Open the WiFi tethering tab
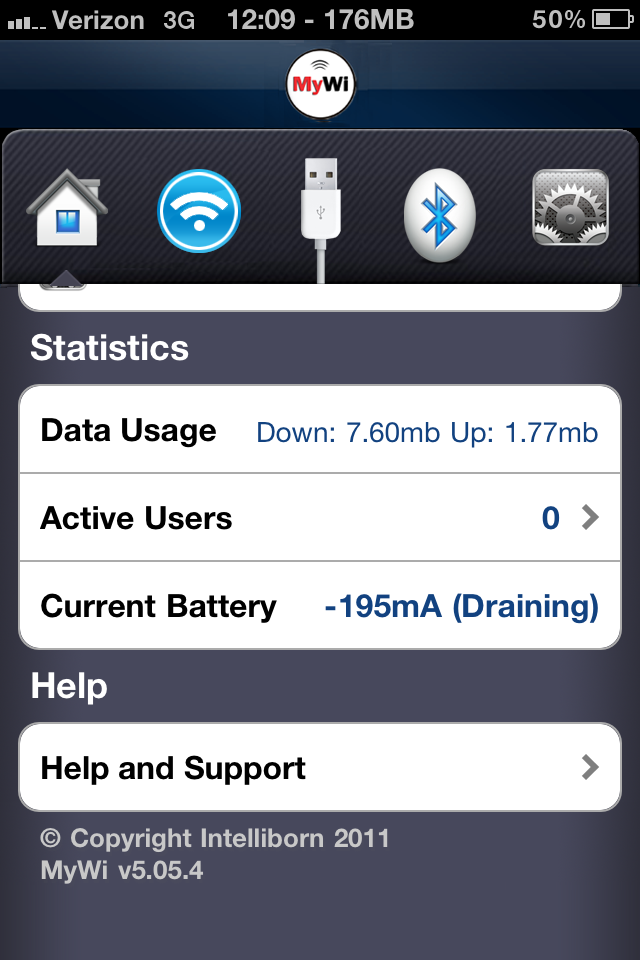 [199, 211]
